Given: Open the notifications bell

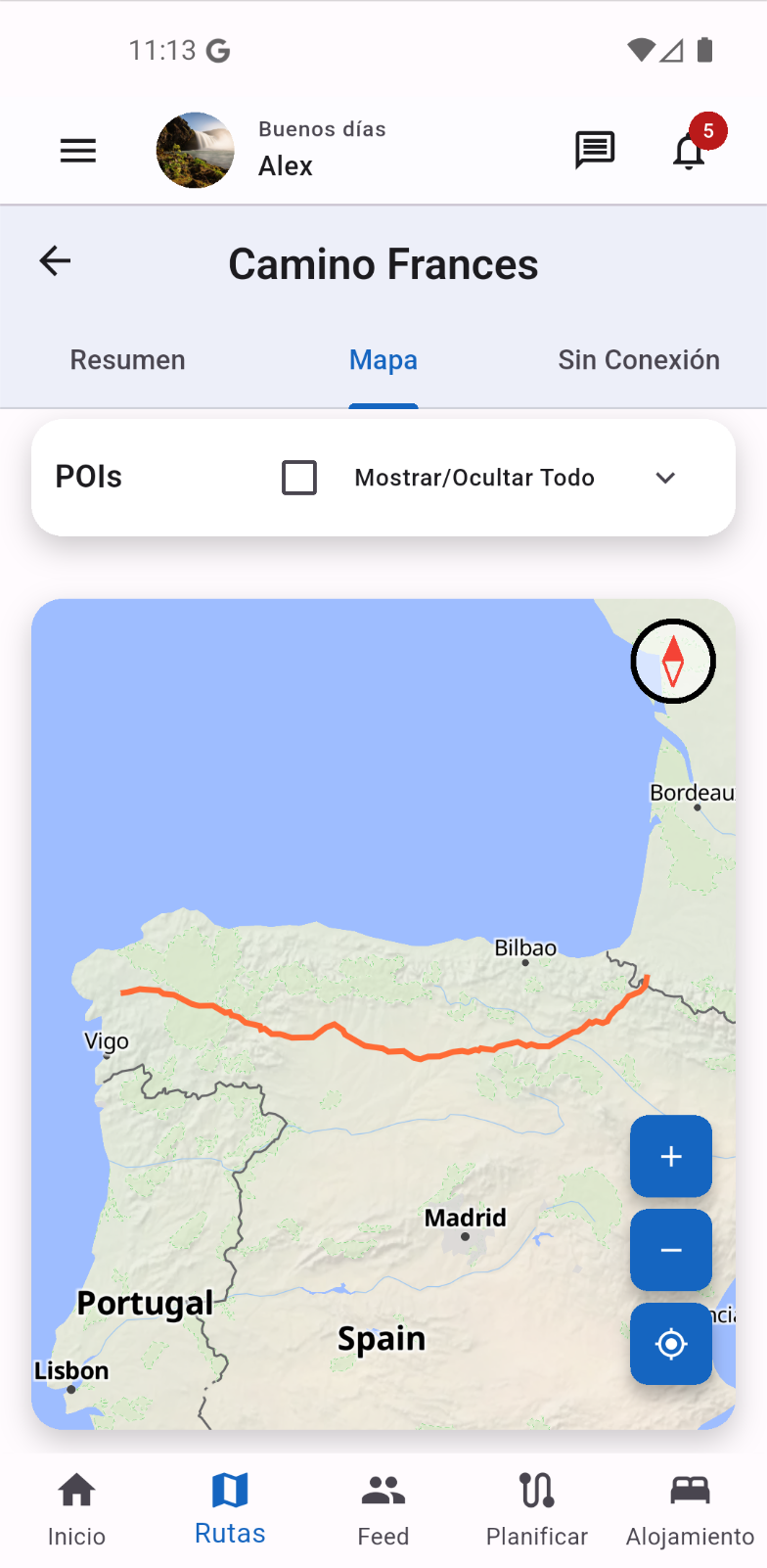Looking at the screenshot, I should 690,152.
